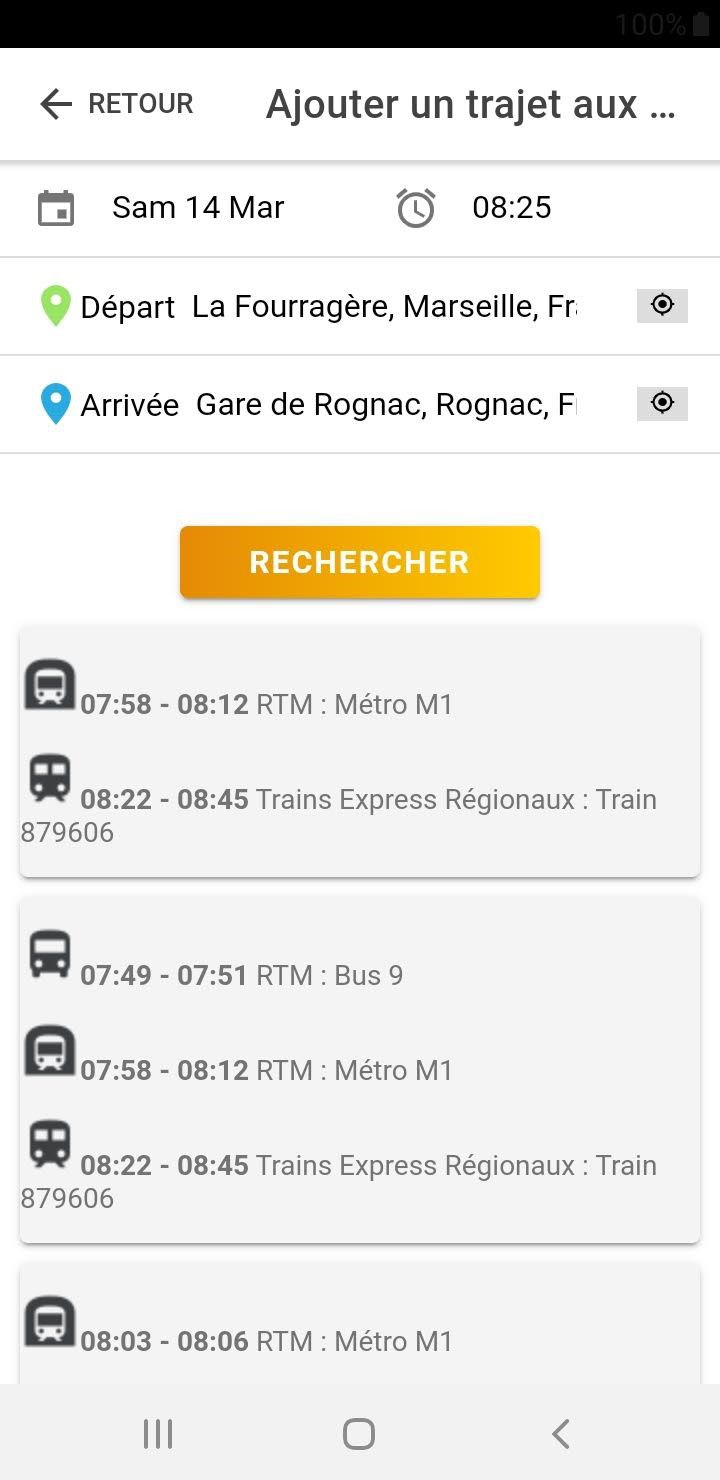Edit the Départ address field
Image resolution: width=720 pixels, height=1480 pixels.
[x=384, y=306]
